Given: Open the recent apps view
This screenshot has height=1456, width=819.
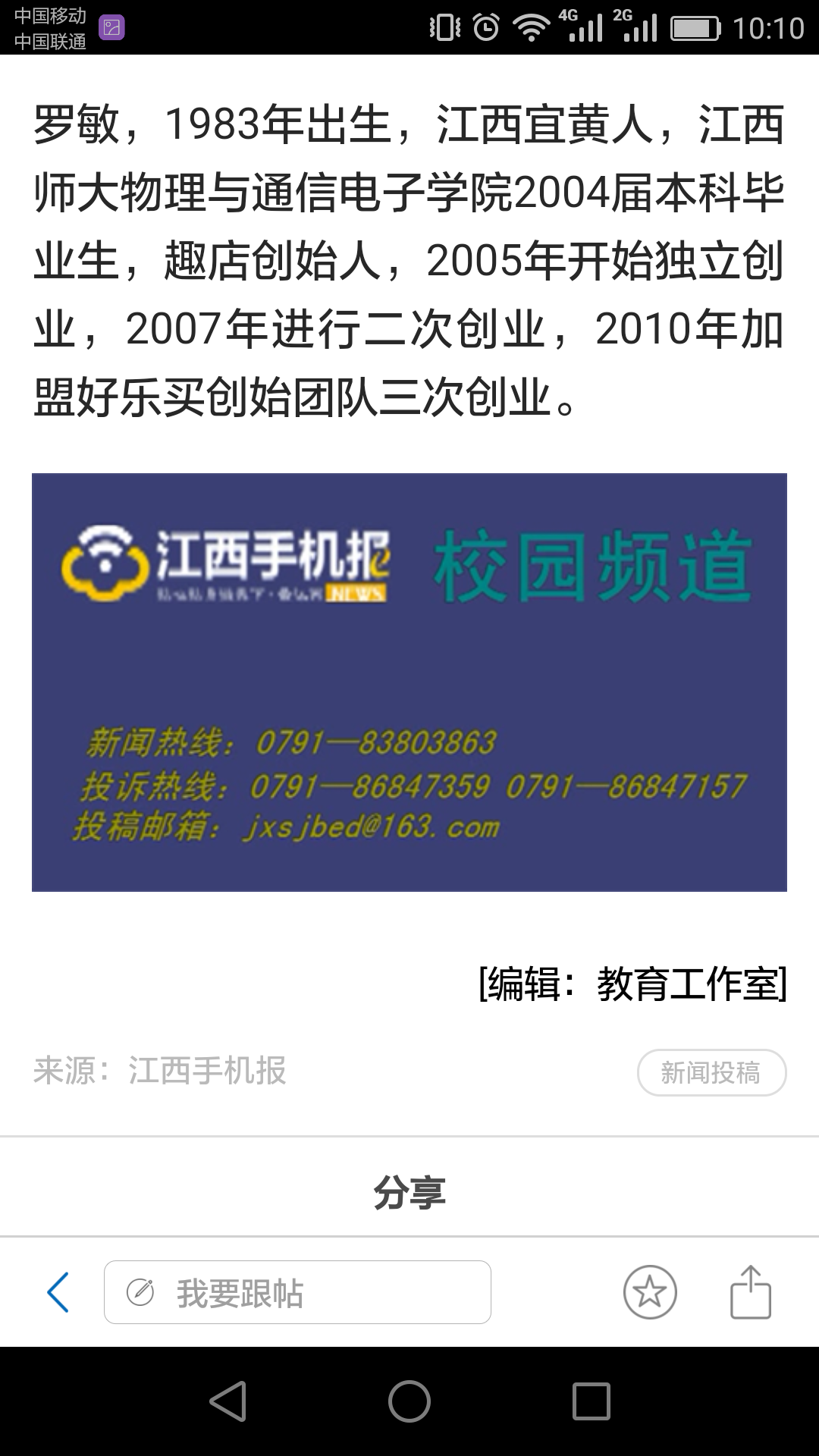Looking at the screenshot, I should pyautogui.click(x=591, y=1401).
